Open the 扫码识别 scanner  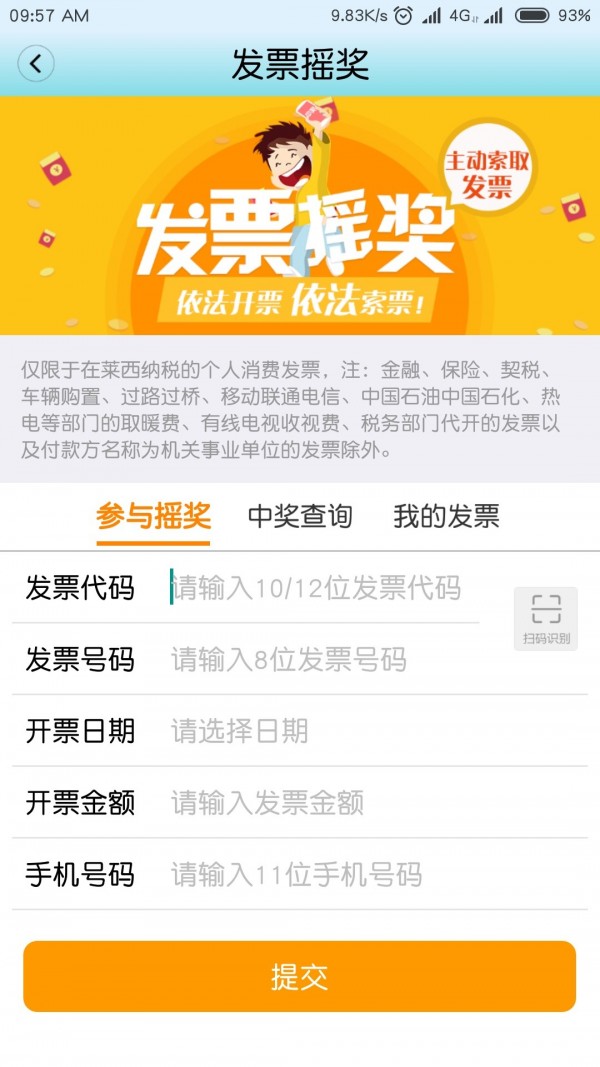click(x=546, y=617)
